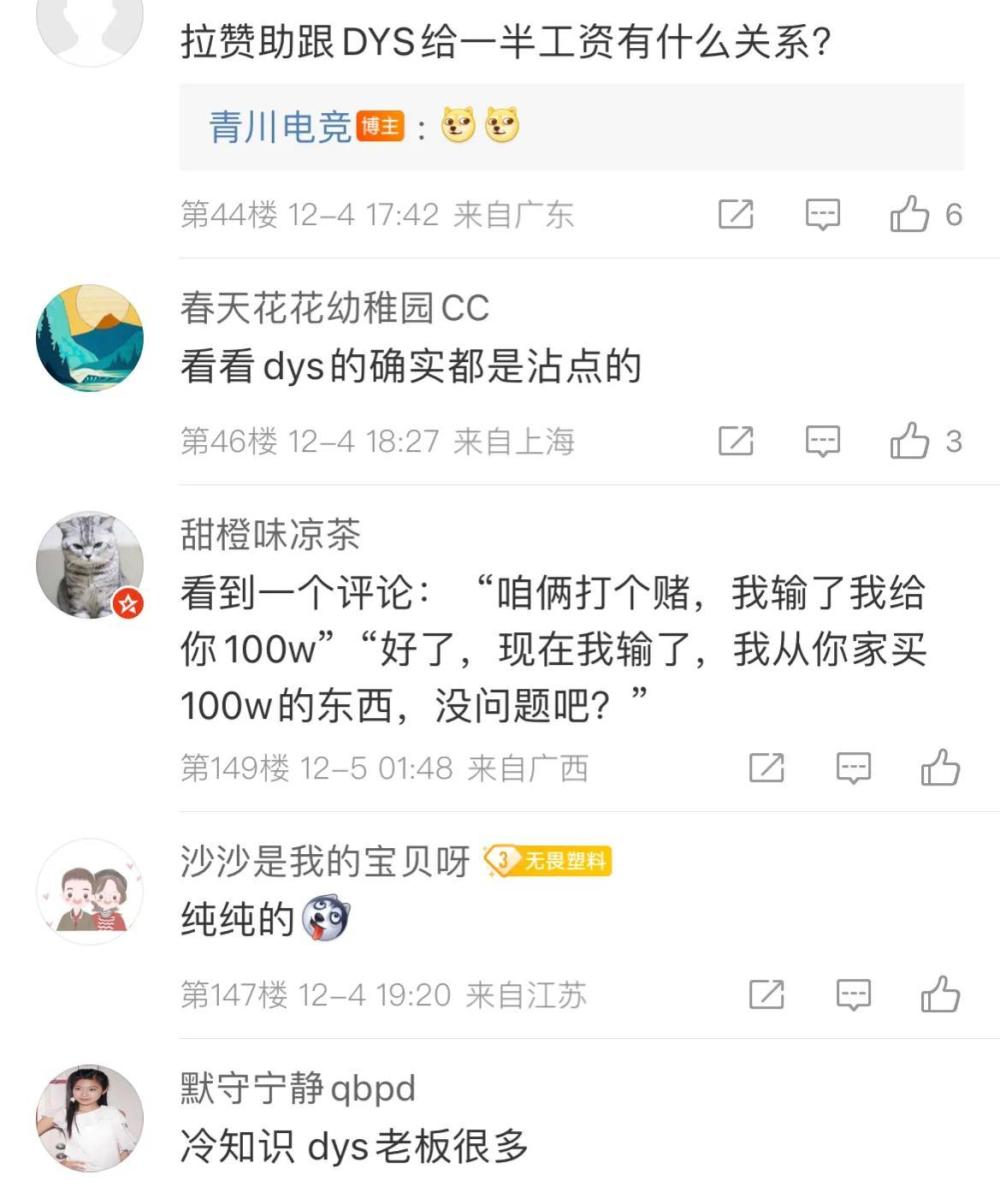The width and height of the screenshot is (1000, 1198).
Task: Like 甜橙味凉茶's comment
Action: click(940, 768)
